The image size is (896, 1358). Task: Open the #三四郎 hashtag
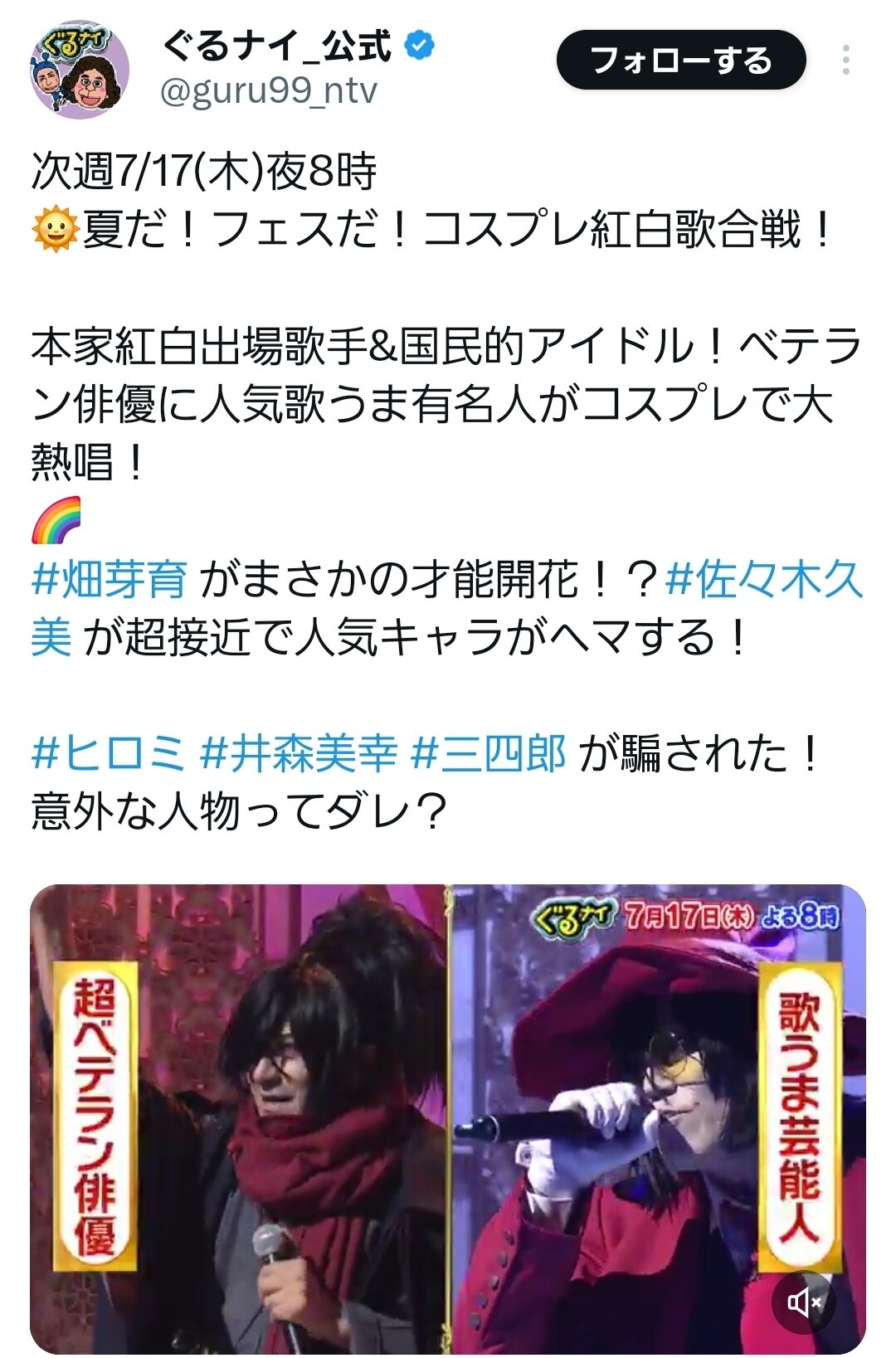(489, 753)
